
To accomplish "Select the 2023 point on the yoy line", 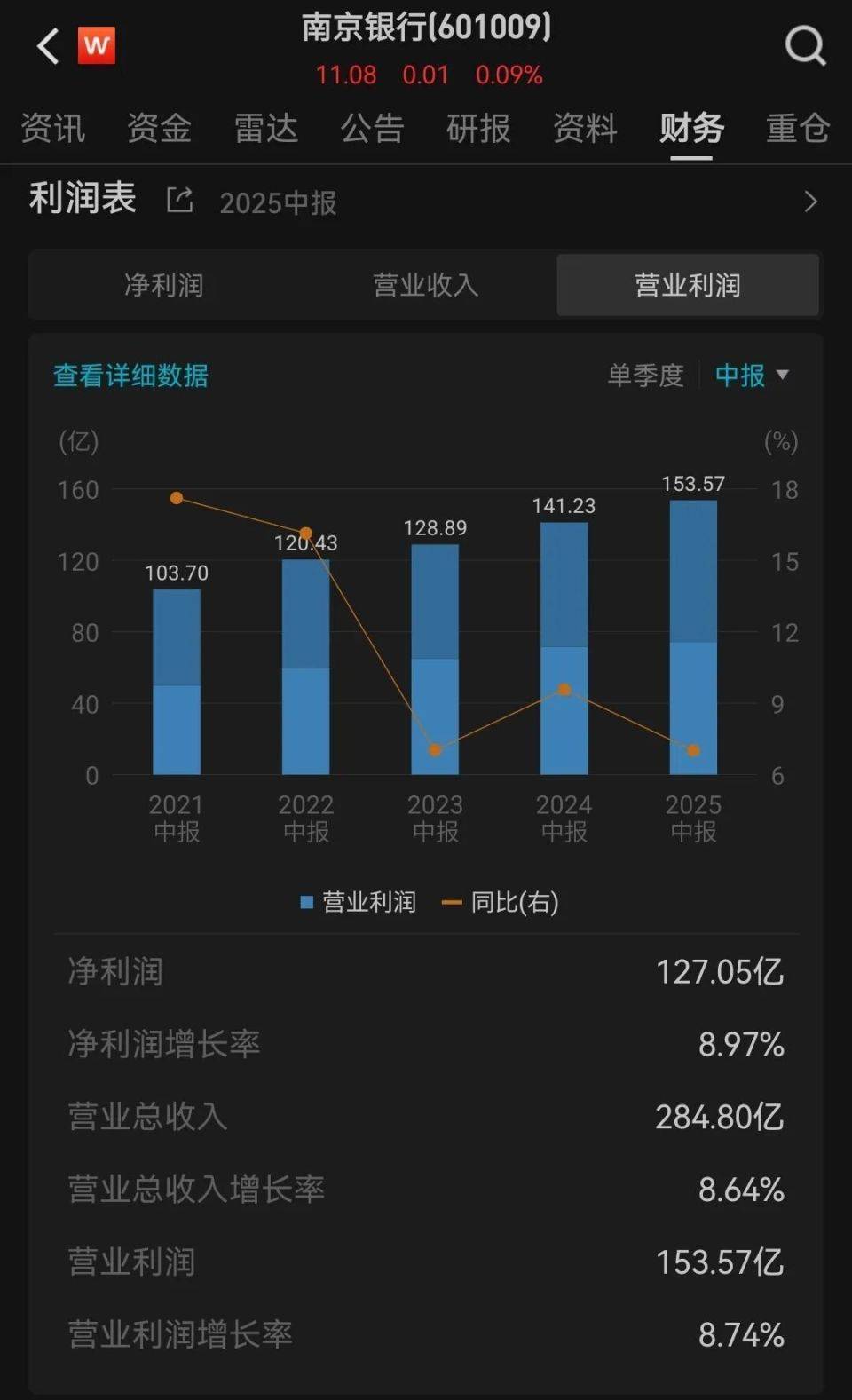I will click(x=435, y=750).
